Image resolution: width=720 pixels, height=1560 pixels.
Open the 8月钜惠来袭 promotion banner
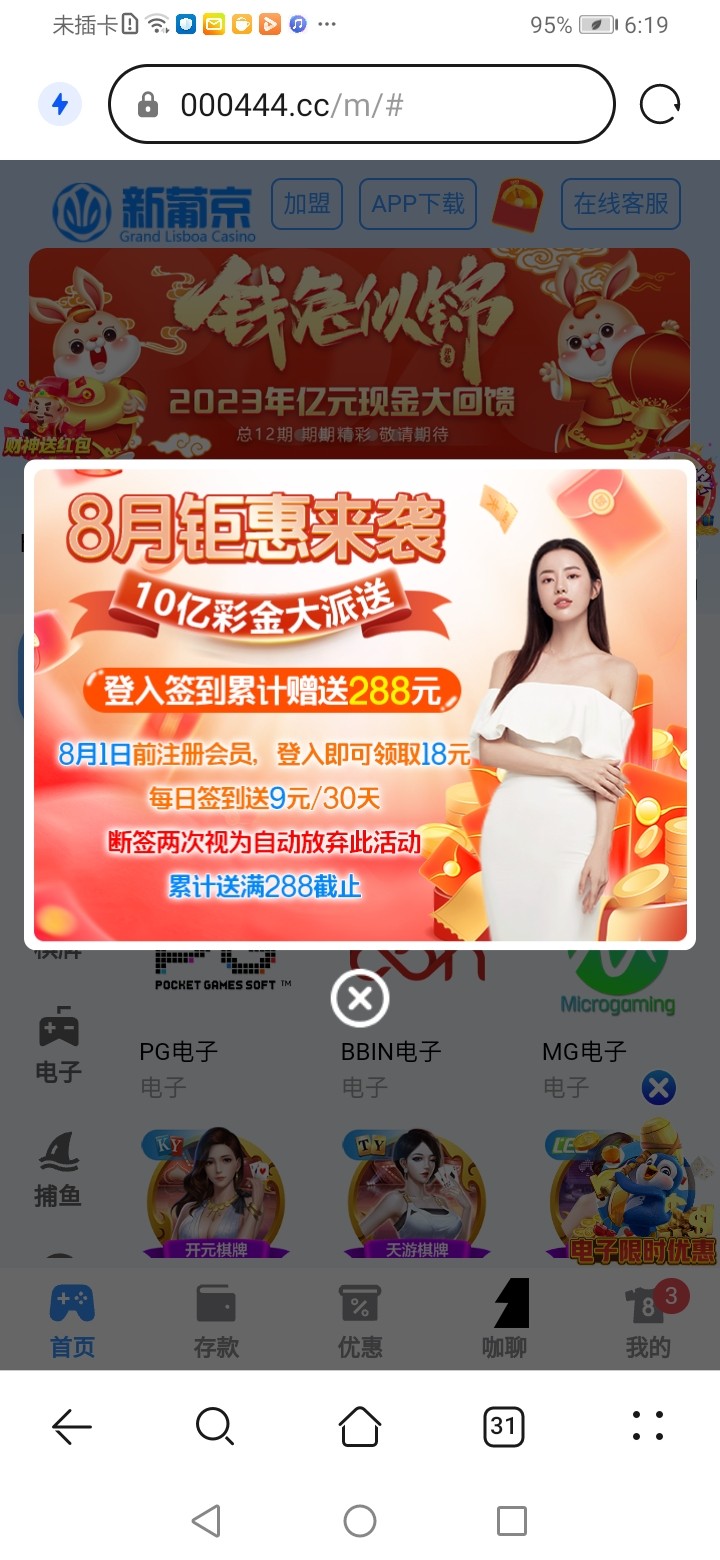[x=360, y=704]
